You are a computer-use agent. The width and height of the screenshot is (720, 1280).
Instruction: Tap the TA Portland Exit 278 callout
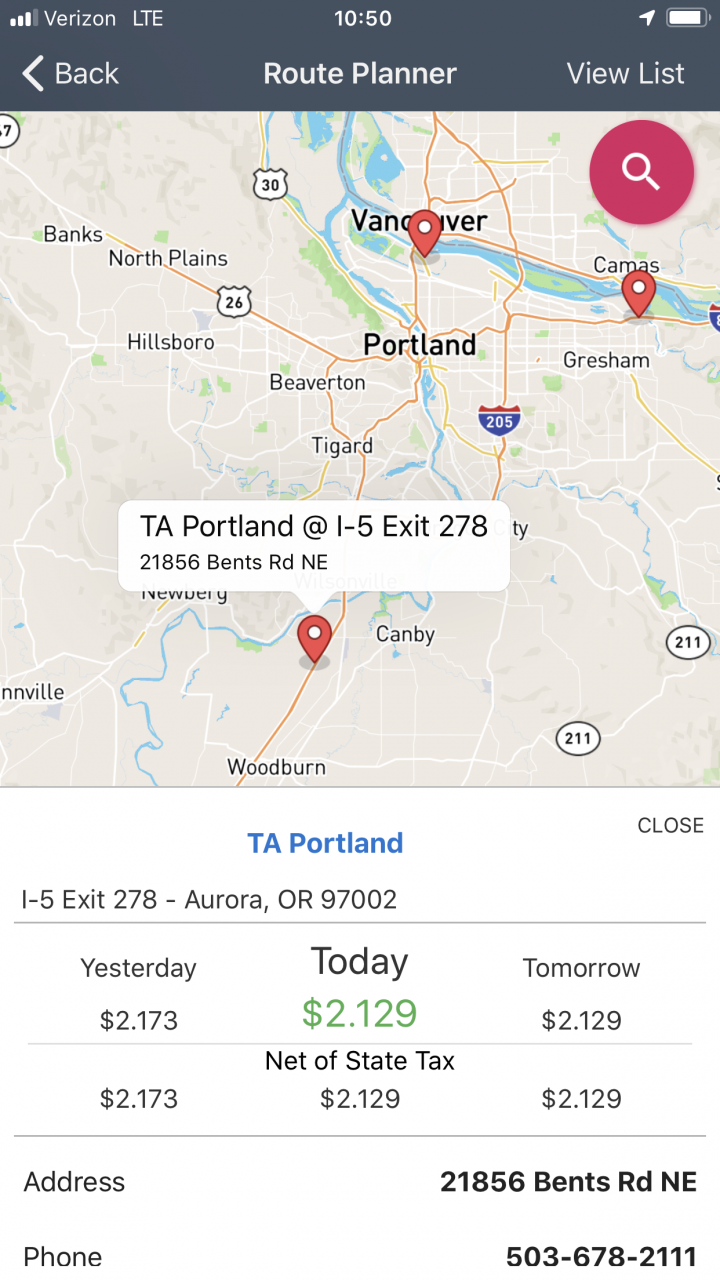click(x=314, y=545)
